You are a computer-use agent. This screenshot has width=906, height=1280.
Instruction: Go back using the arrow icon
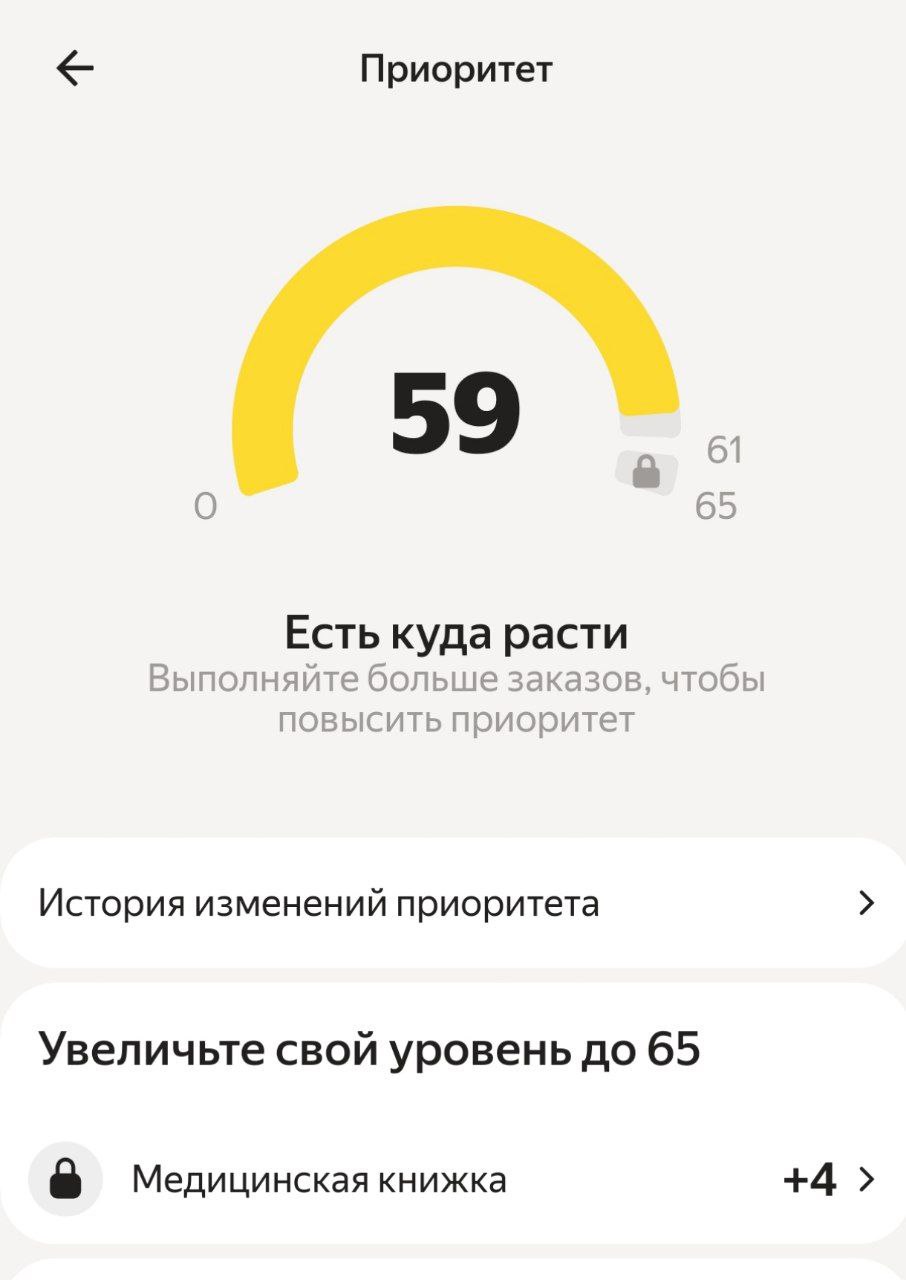tap(75, 69)
